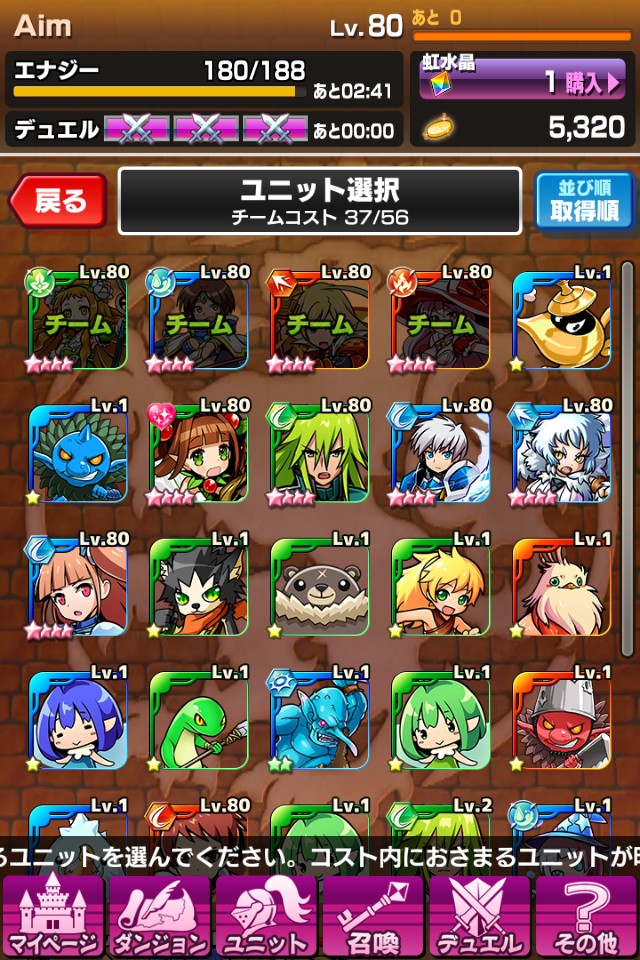Select the black cat warrior unit
Viewport: 640px width, 960px height.
(199, 588)
